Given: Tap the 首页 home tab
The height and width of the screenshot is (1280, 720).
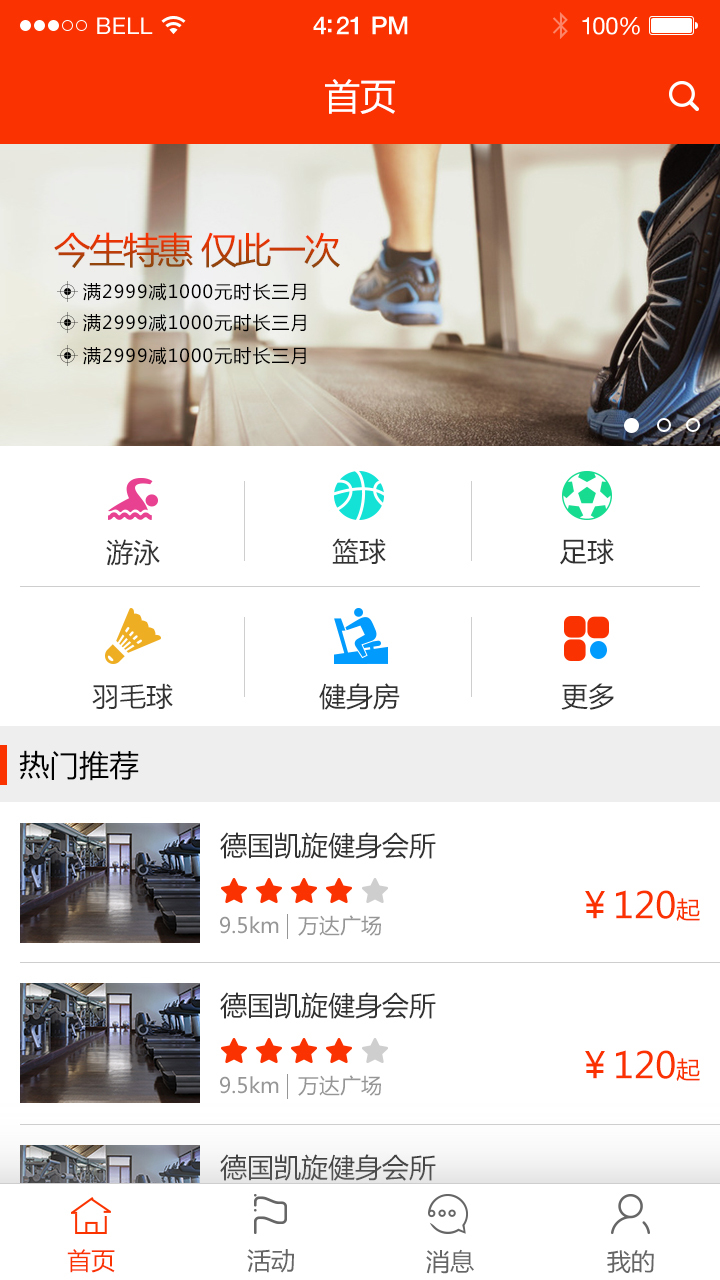Looking at the screenshot, I should pyautogui.click(x=91, y=1234).
